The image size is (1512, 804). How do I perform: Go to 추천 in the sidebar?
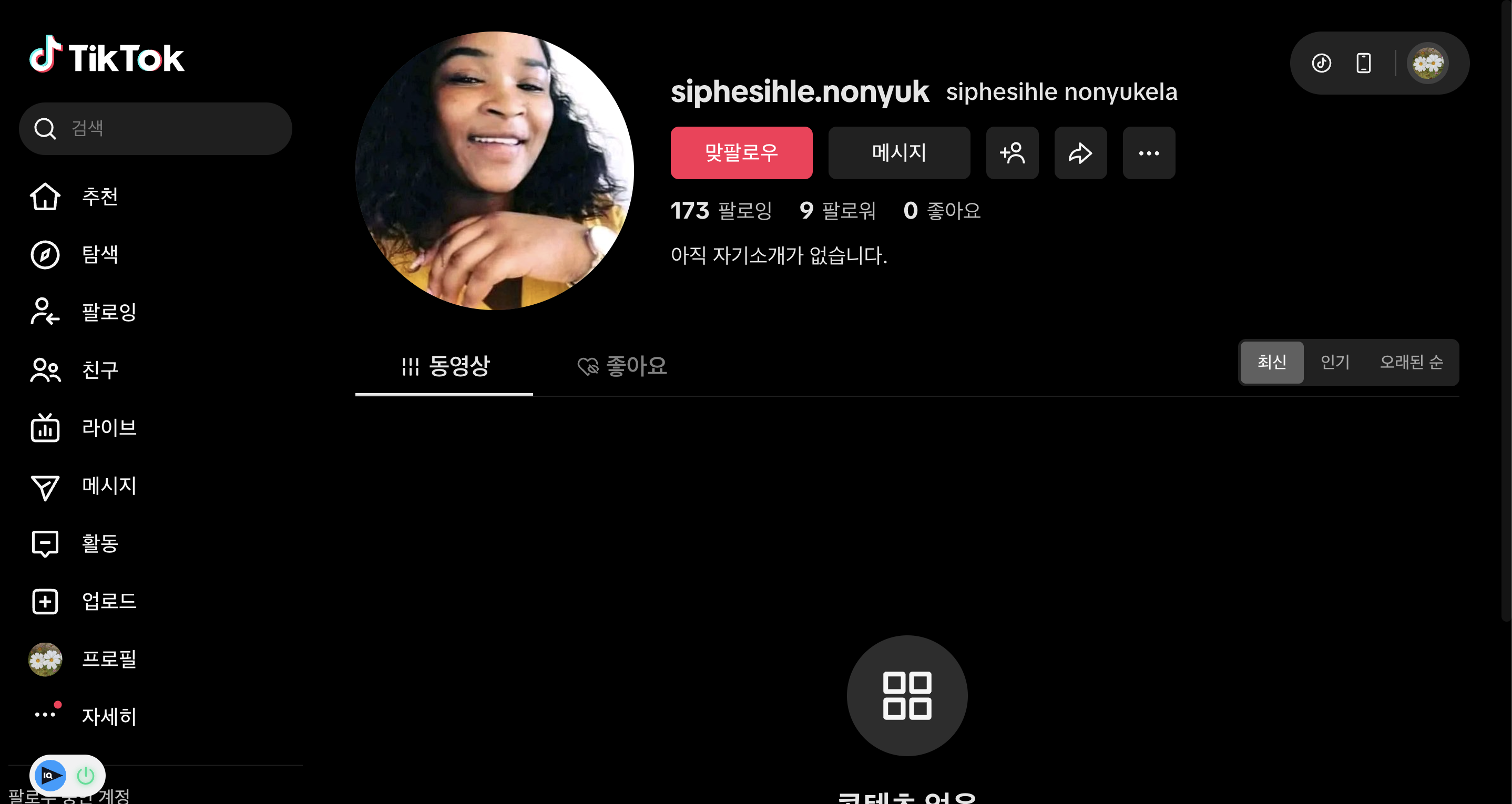point(100,197)
